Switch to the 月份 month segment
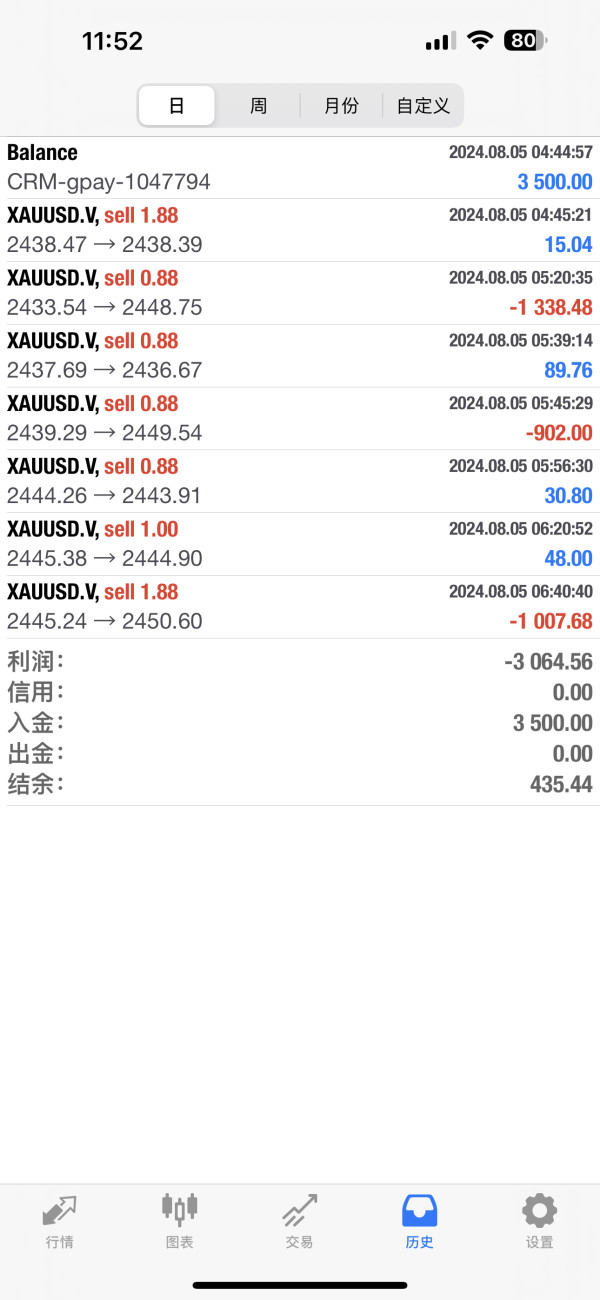Image resolution: width=600 pixels, height=1300 pixels. pos(341,105)
